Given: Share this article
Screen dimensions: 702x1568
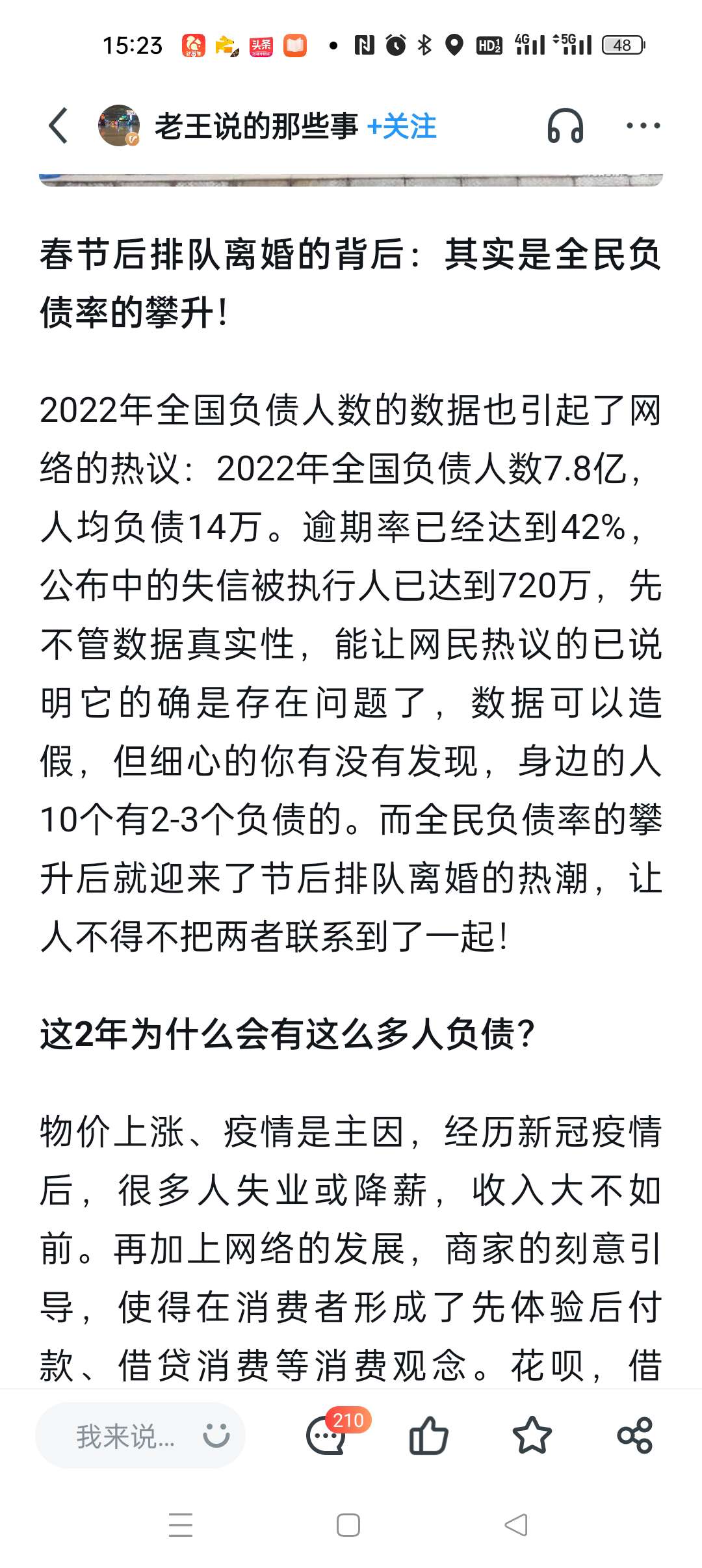Looking at the screenshot, I should (x=635, y=1435).
